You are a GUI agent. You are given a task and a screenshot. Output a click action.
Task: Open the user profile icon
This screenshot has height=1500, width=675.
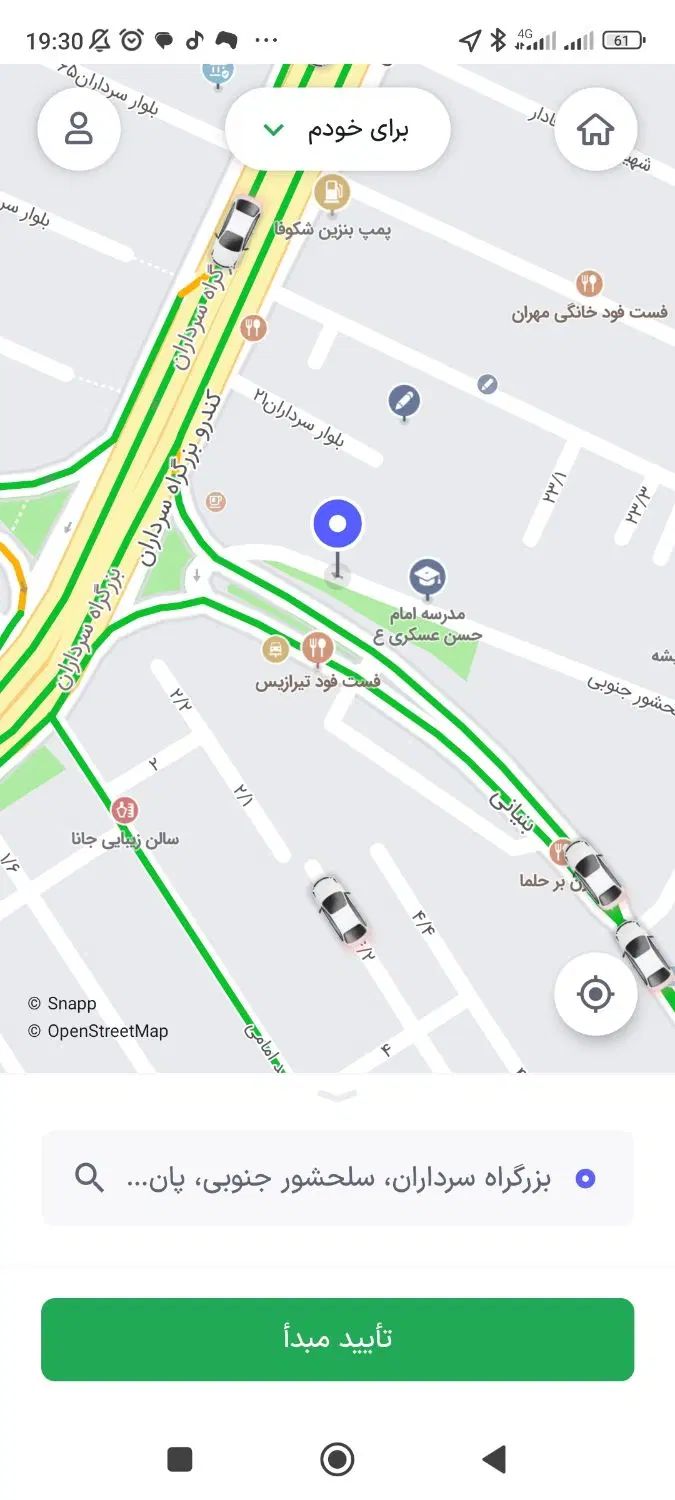pyautogui.click(x=79, y=129)
